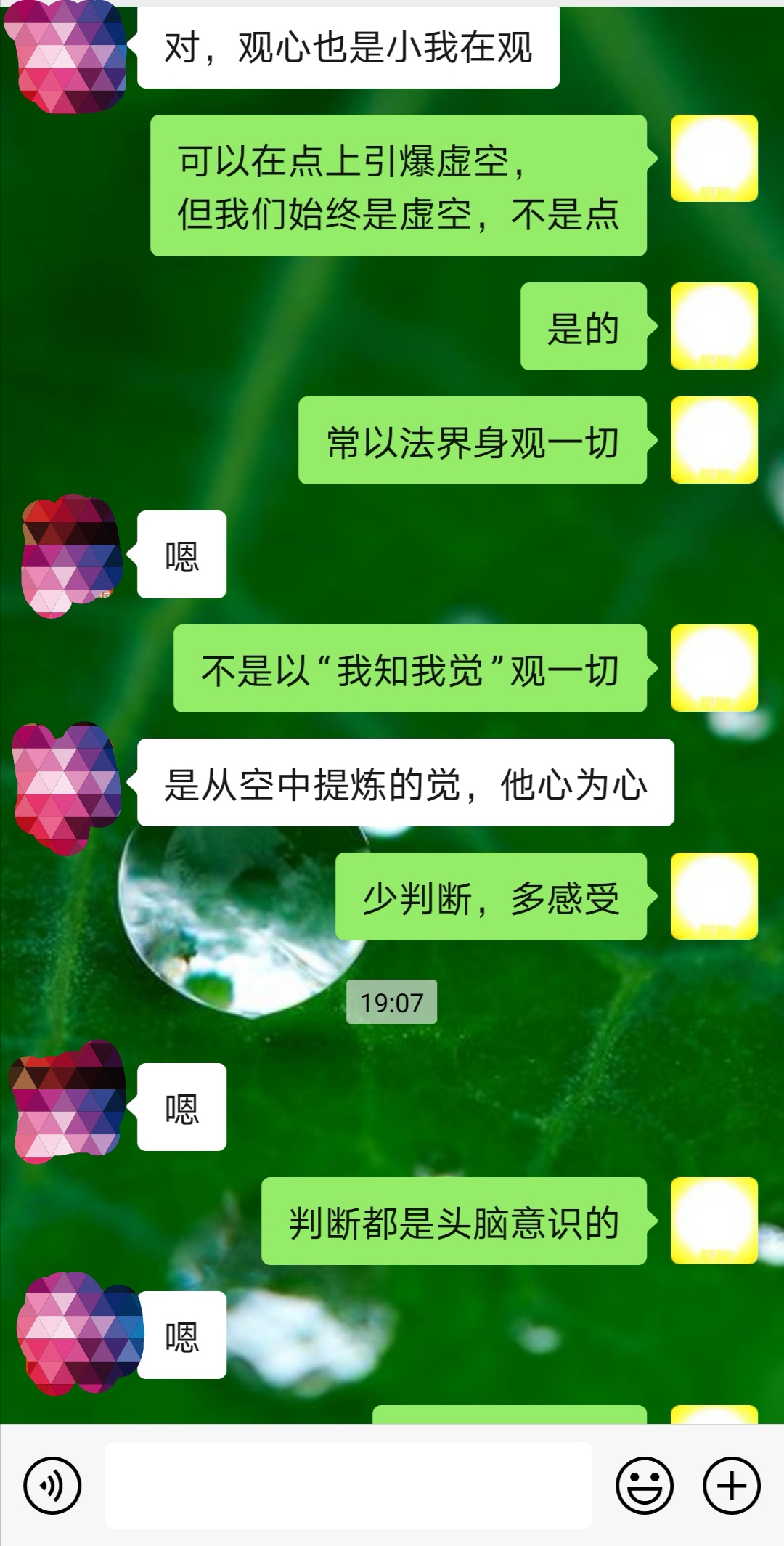This screenshot has width=784, height=1546.
Task: Open the emoji picker
Action: pos(644,1485)
